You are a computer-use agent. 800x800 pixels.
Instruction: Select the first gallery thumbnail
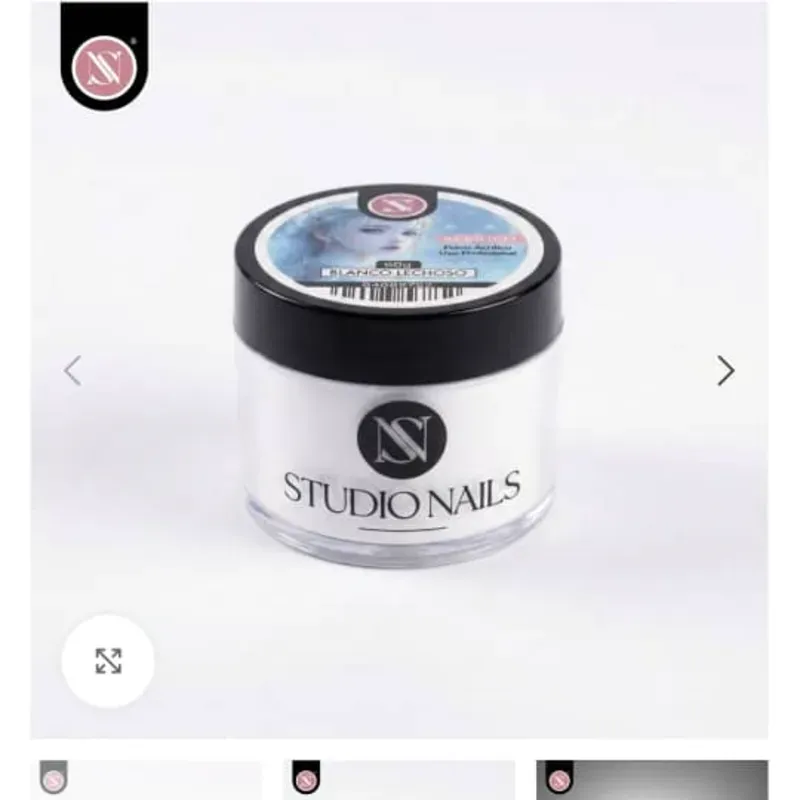pos(148,780)
